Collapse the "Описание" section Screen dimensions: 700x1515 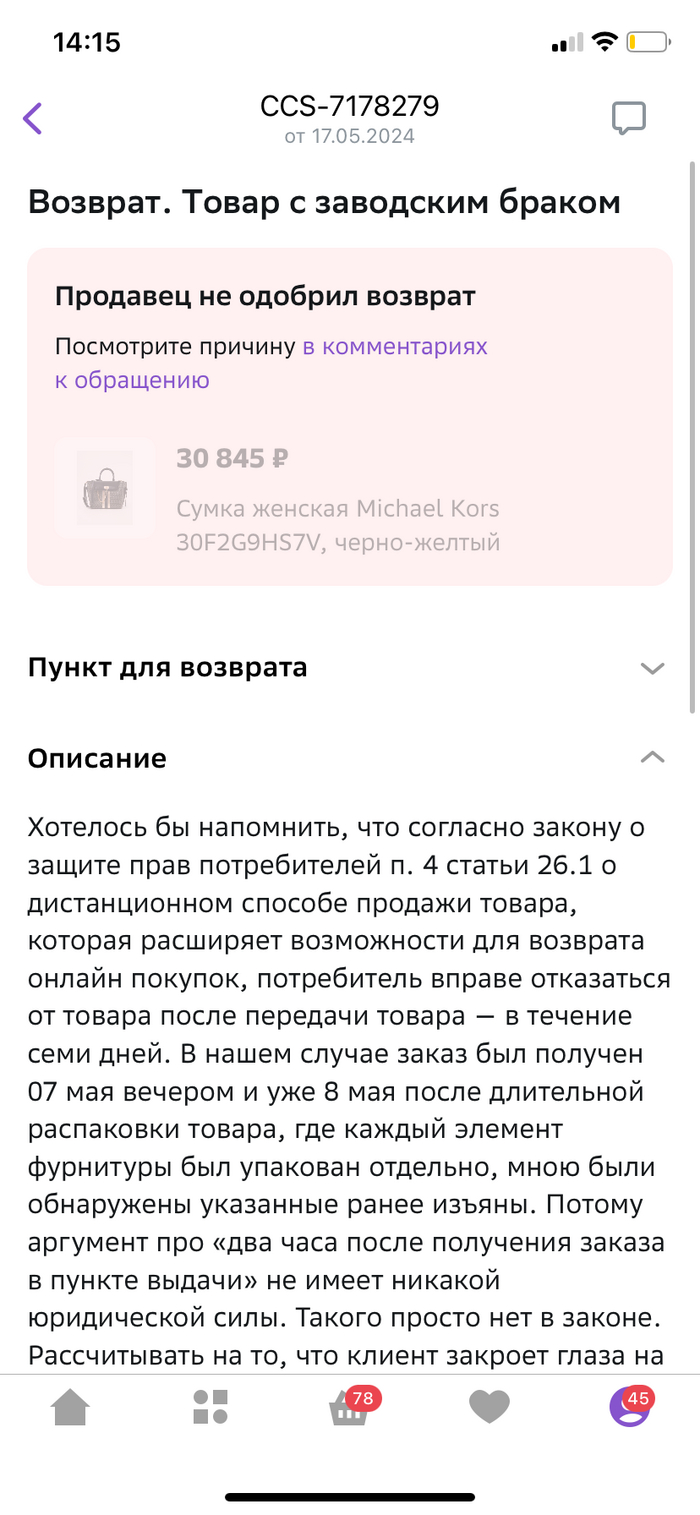[651, 758]
